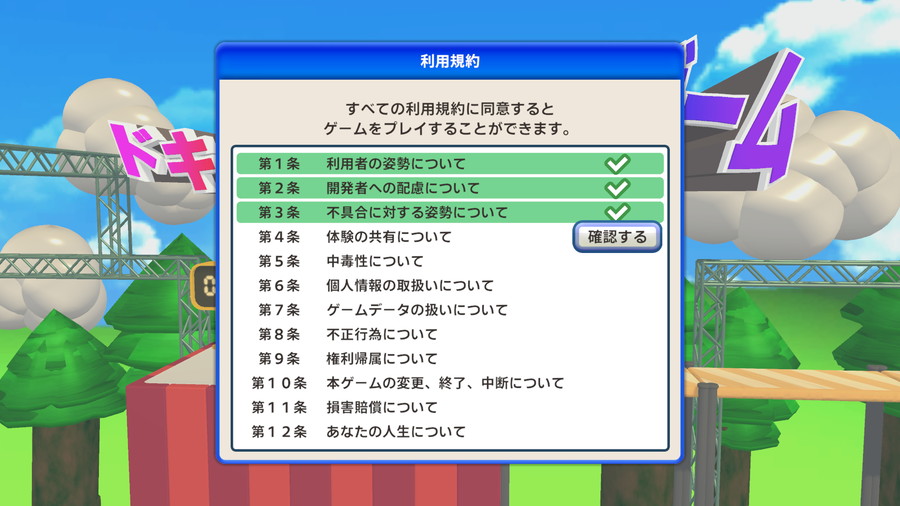Open 第1条 利用者の姿勢について

(450, 163)
